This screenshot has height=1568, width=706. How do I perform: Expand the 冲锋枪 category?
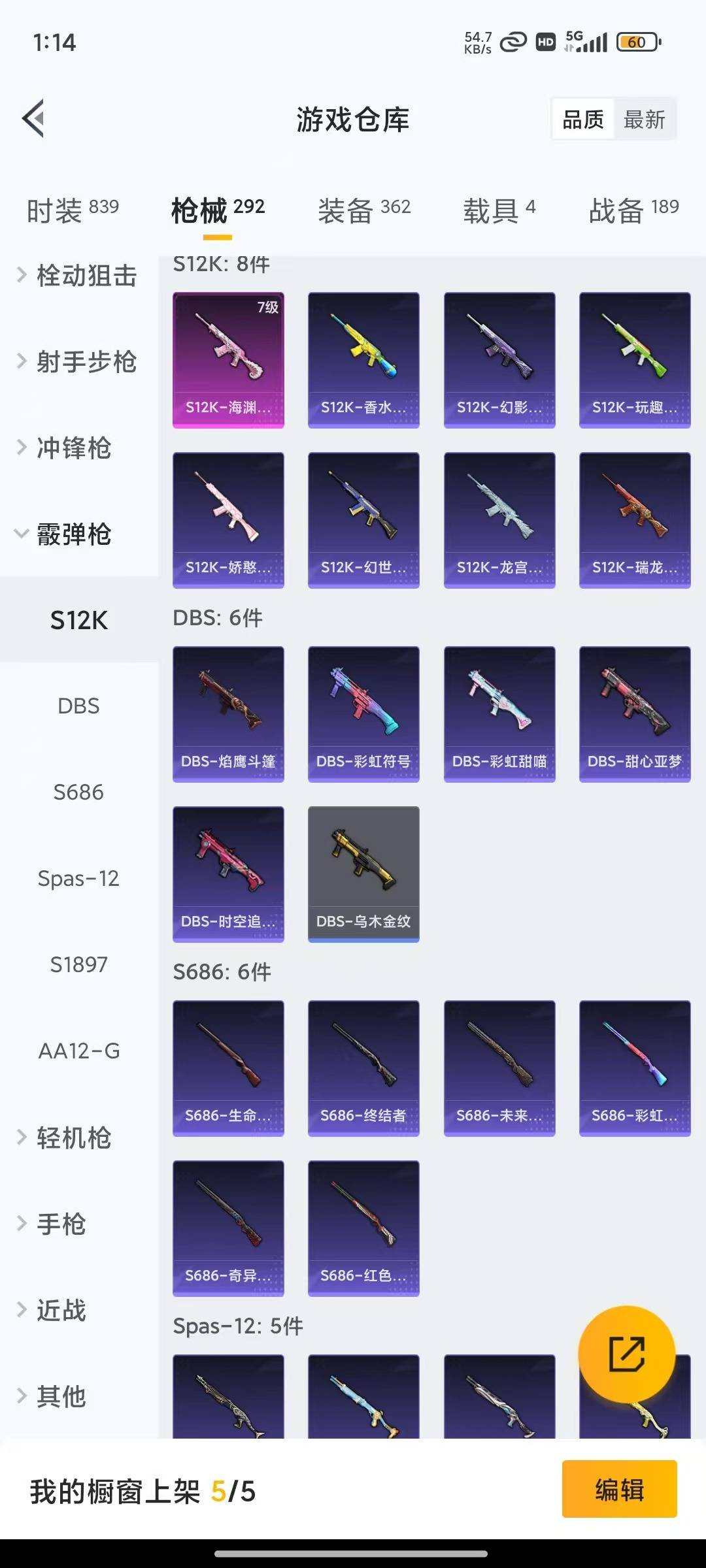coord(72,448)
